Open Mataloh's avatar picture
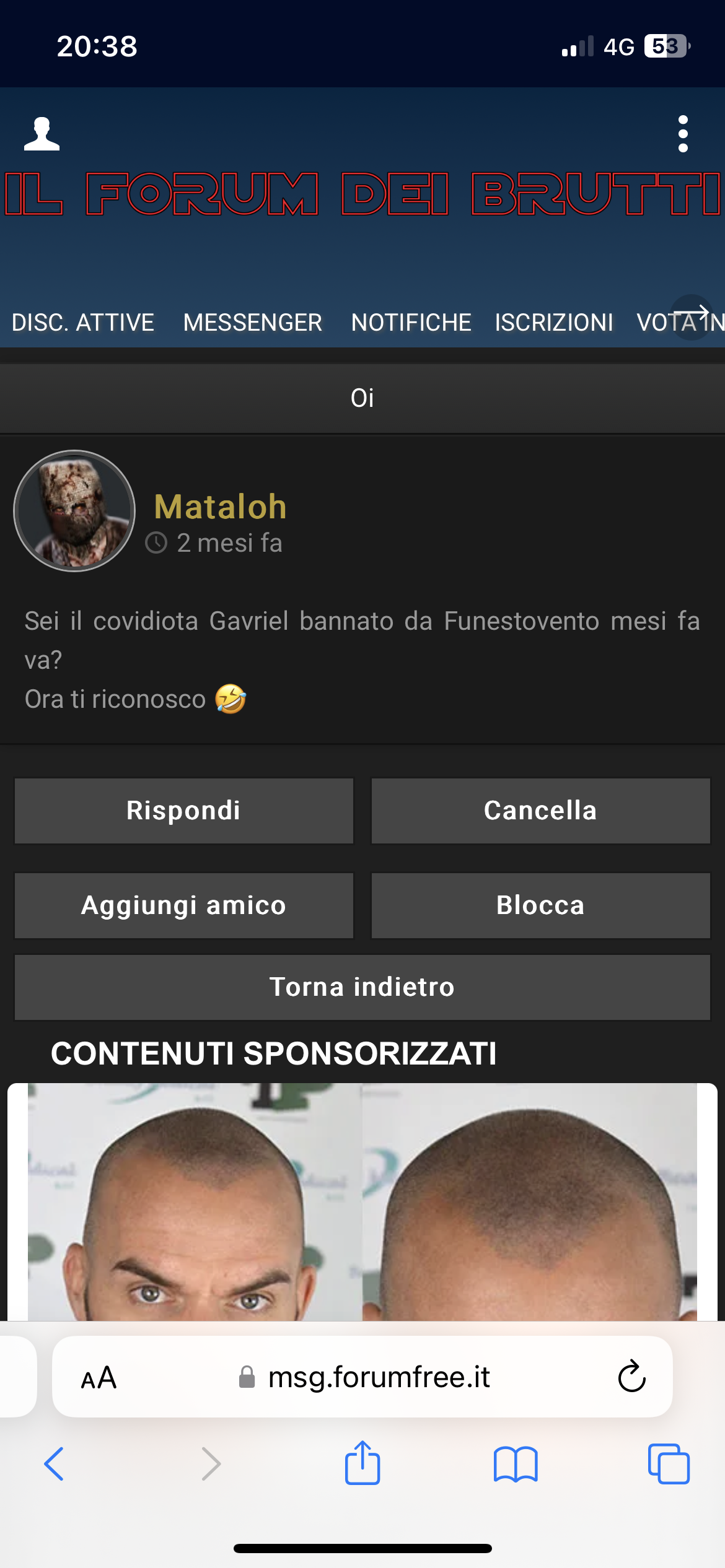The width and height of the screenshot is (725, 1568). 74,511
